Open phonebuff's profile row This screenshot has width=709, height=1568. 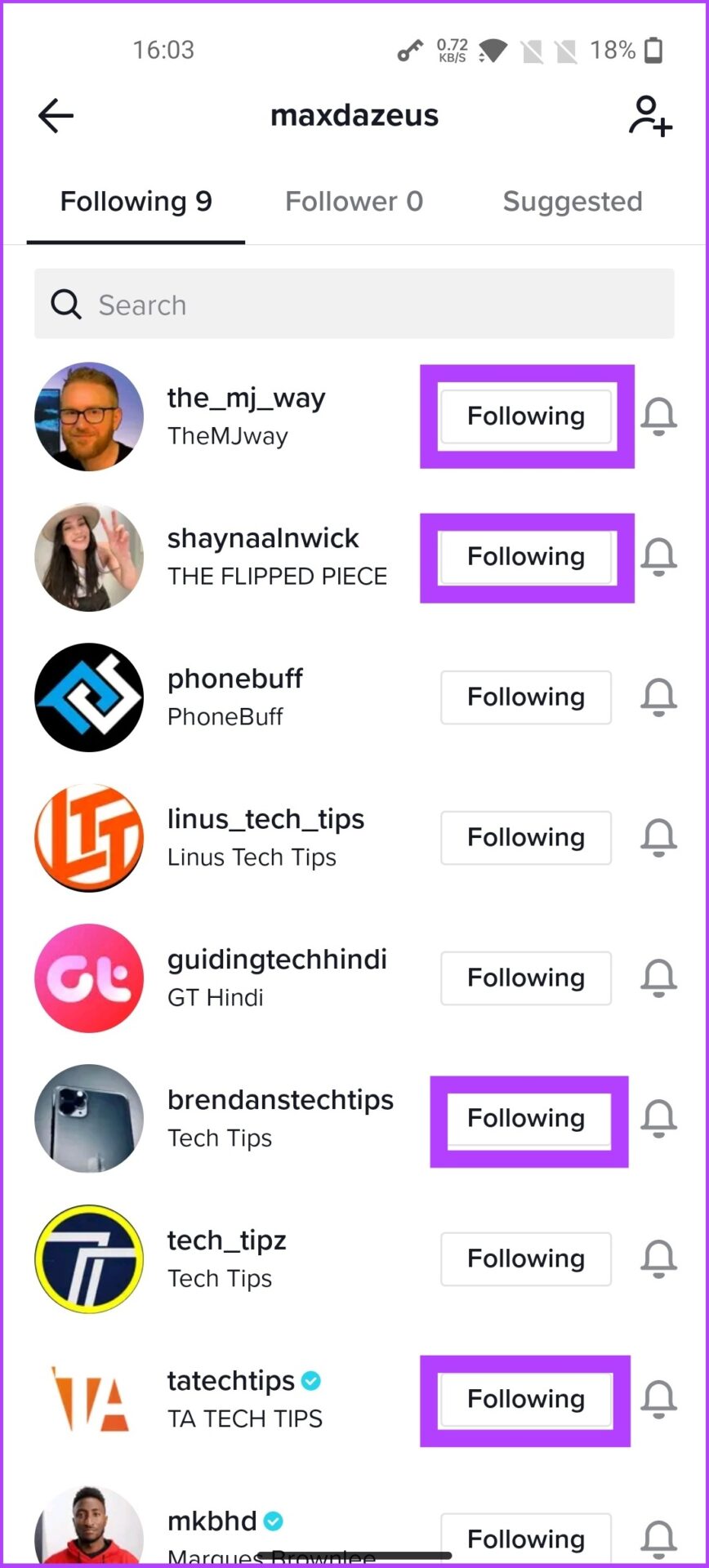pyautogui.click(x=354, y=697)
